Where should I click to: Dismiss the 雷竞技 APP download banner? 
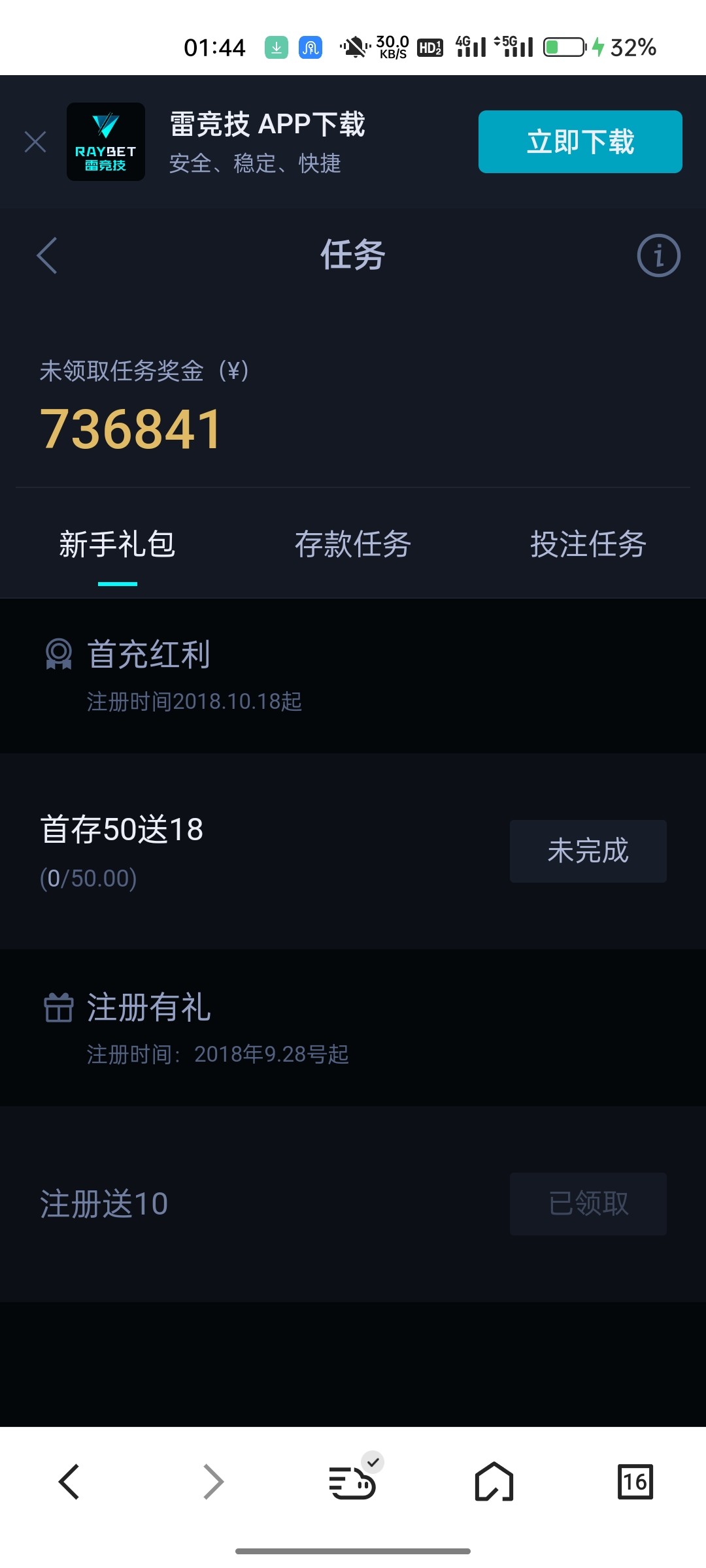coord(35,142)
